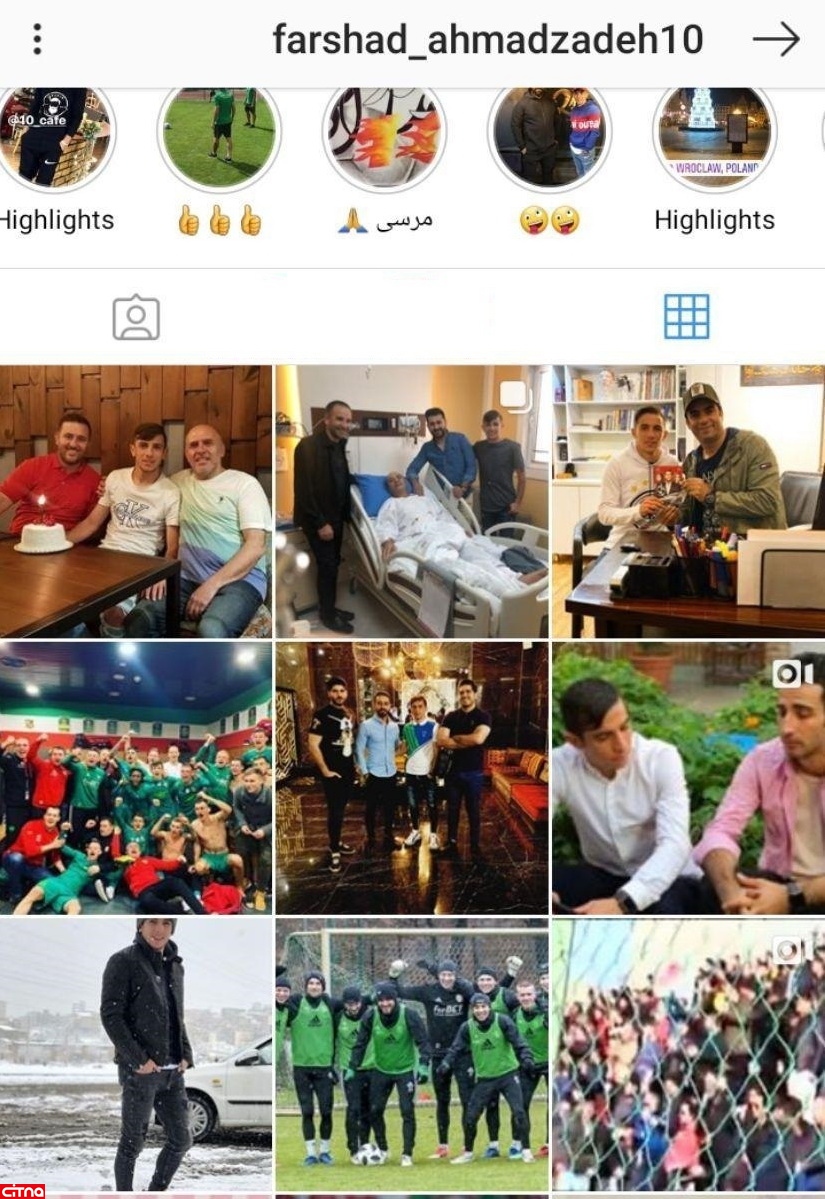View the team training in green bibs post

412,1054
